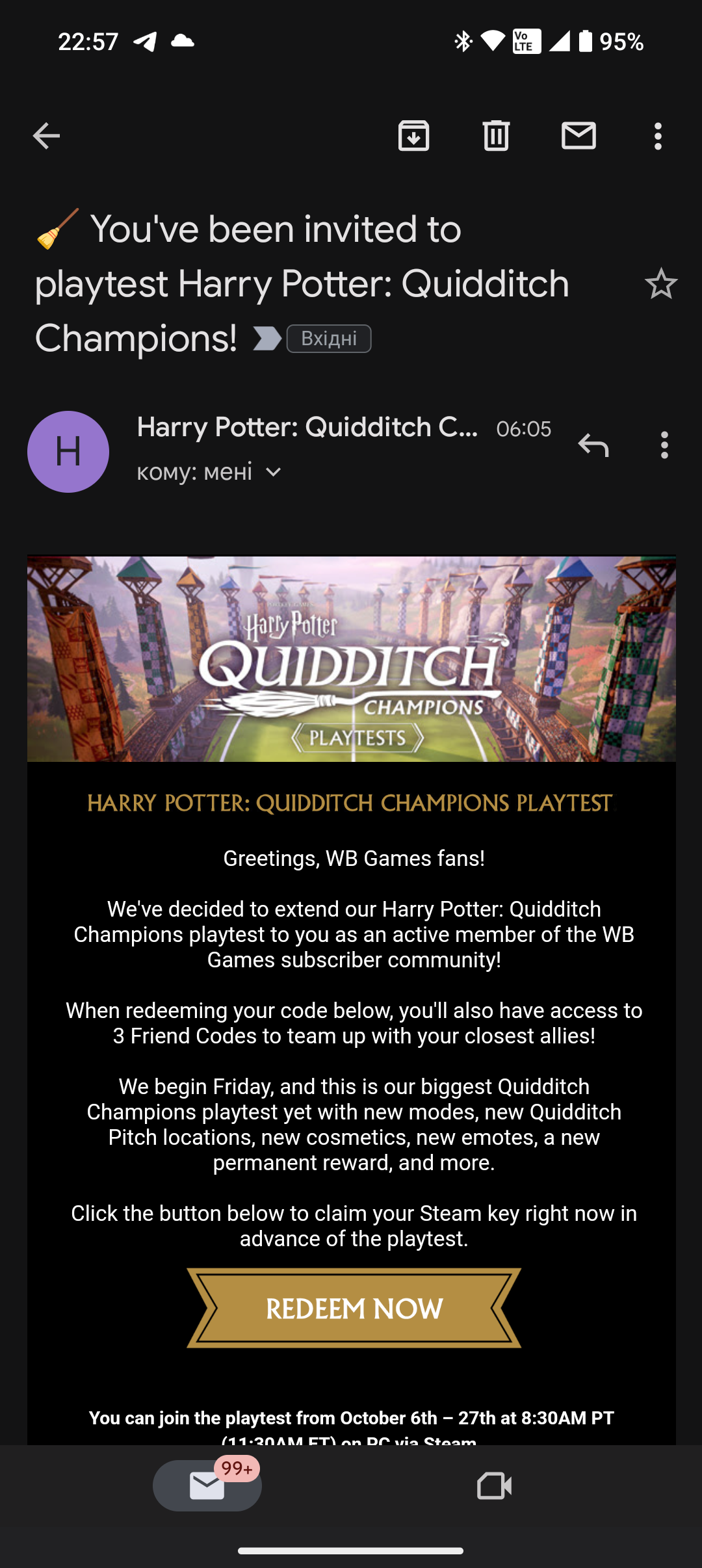Switch to the Mail tab
The image size is (702, 1568).
[207, 1485]
